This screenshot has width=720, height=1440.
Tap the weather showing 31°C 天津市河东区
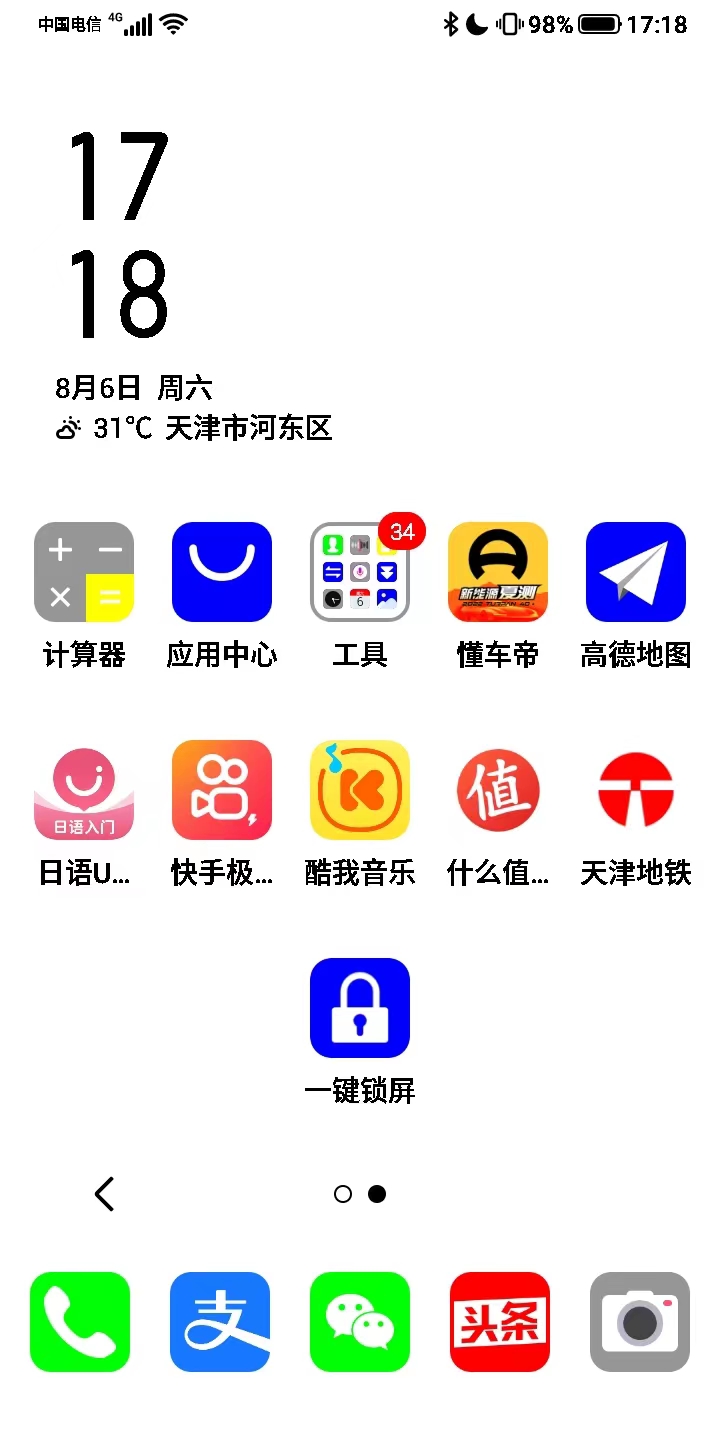(x=196, y=428)
